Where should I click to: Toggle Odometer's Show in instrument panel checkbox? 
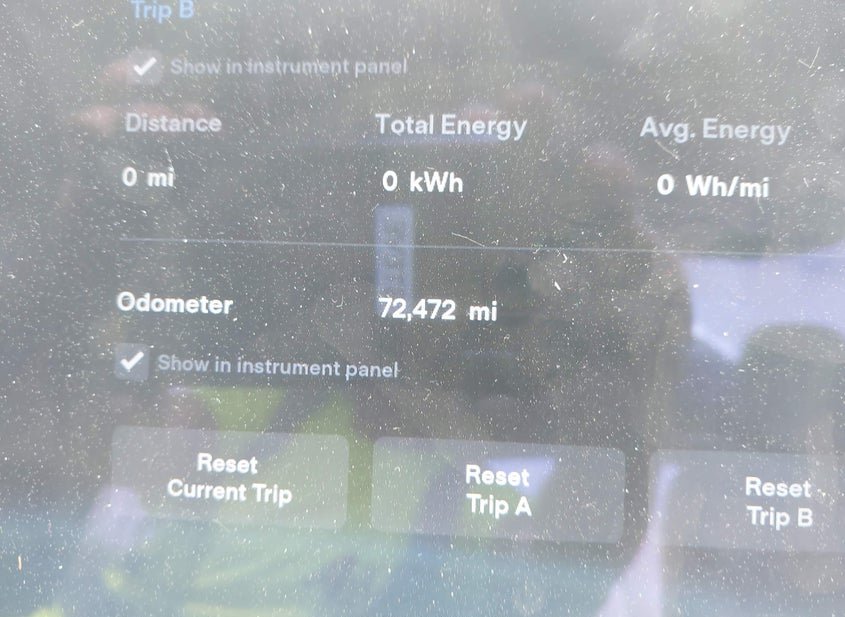click(132, 362)
